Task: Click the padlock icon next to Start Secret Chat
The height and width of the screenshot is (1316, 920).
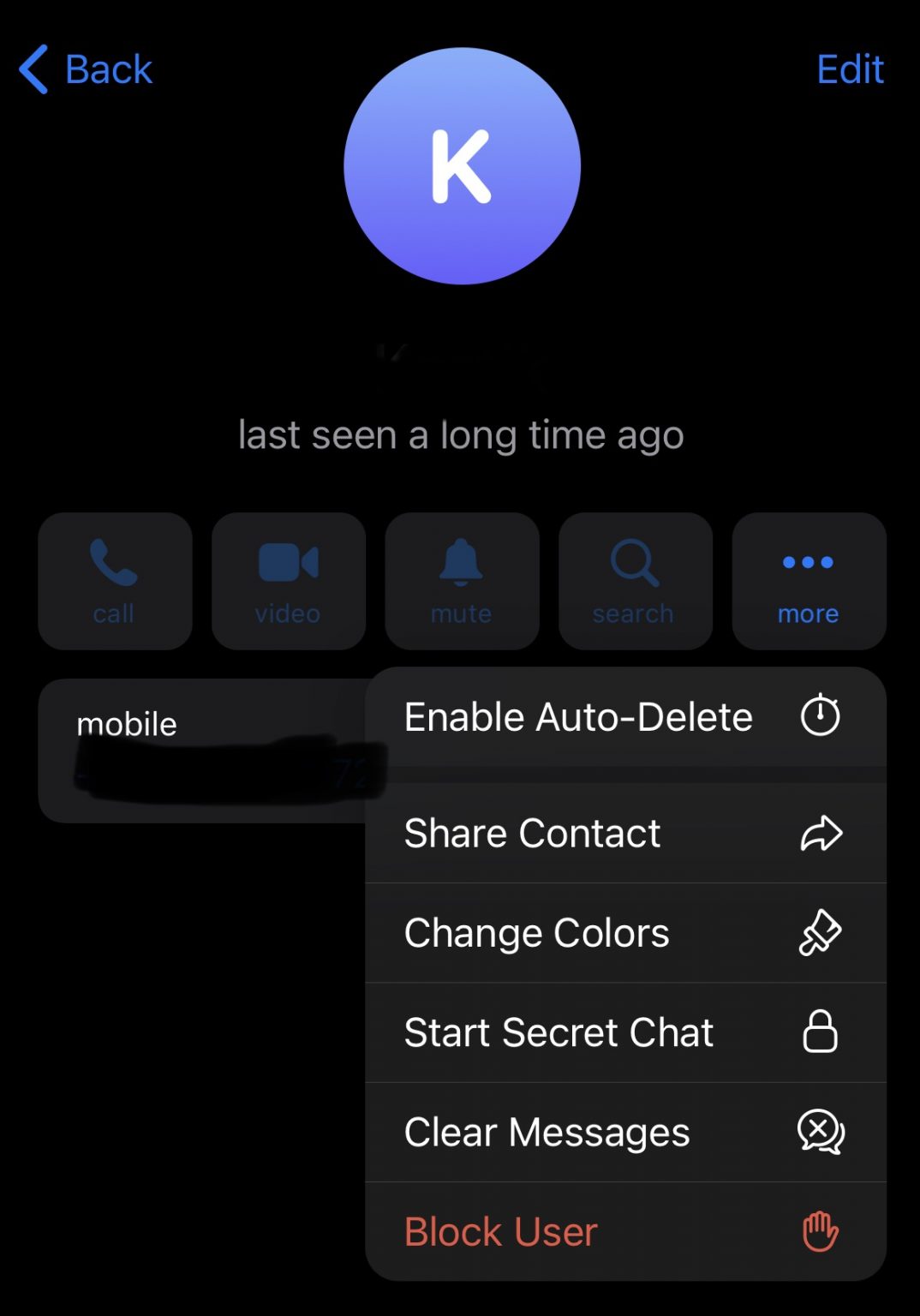Action: pyautogui.click(x=821, y=1032)
